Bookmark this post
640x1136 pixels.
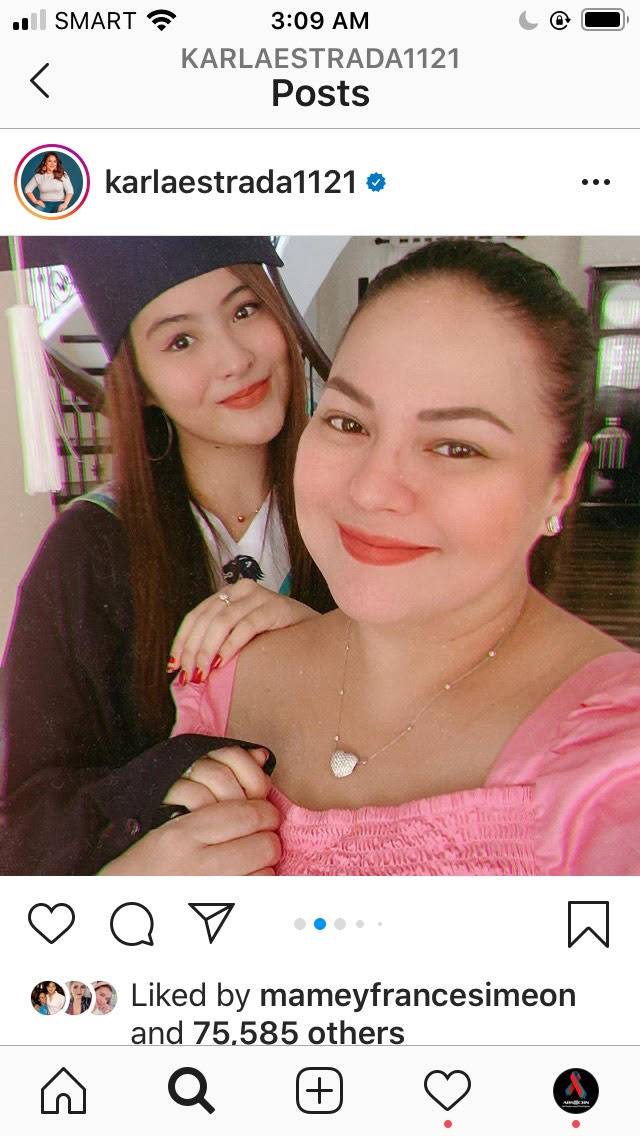pos(588,924)
